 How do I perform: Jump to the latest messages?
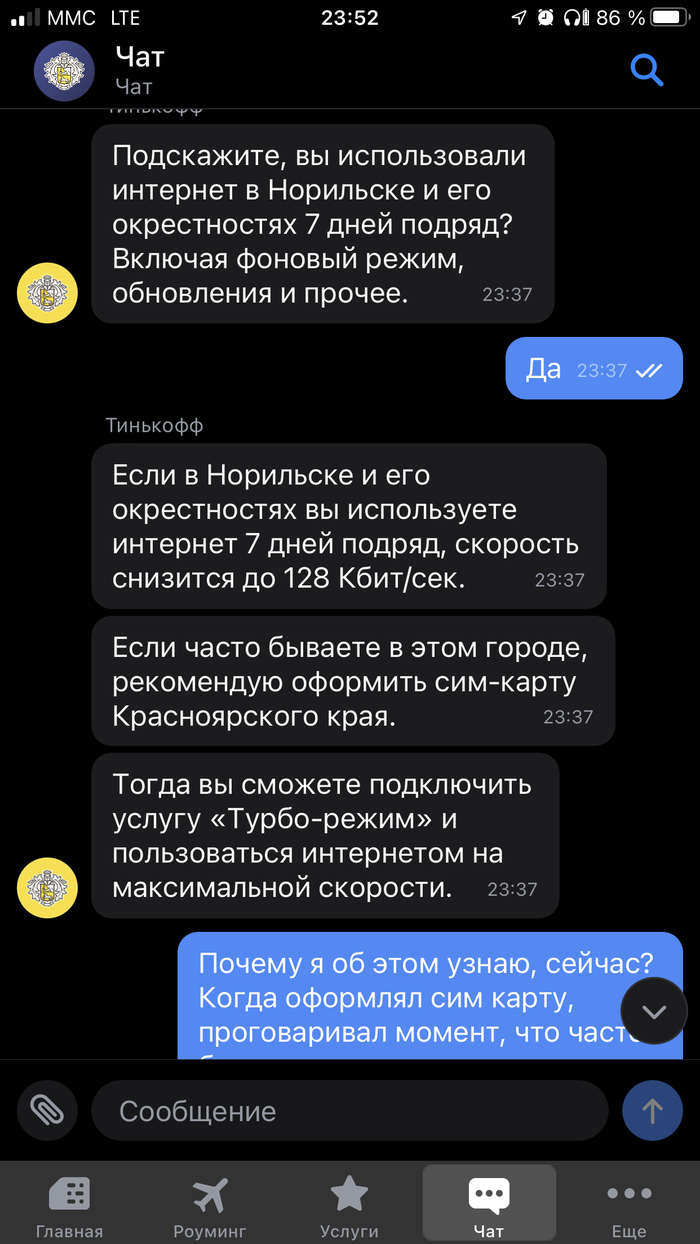pos(654,1012)
